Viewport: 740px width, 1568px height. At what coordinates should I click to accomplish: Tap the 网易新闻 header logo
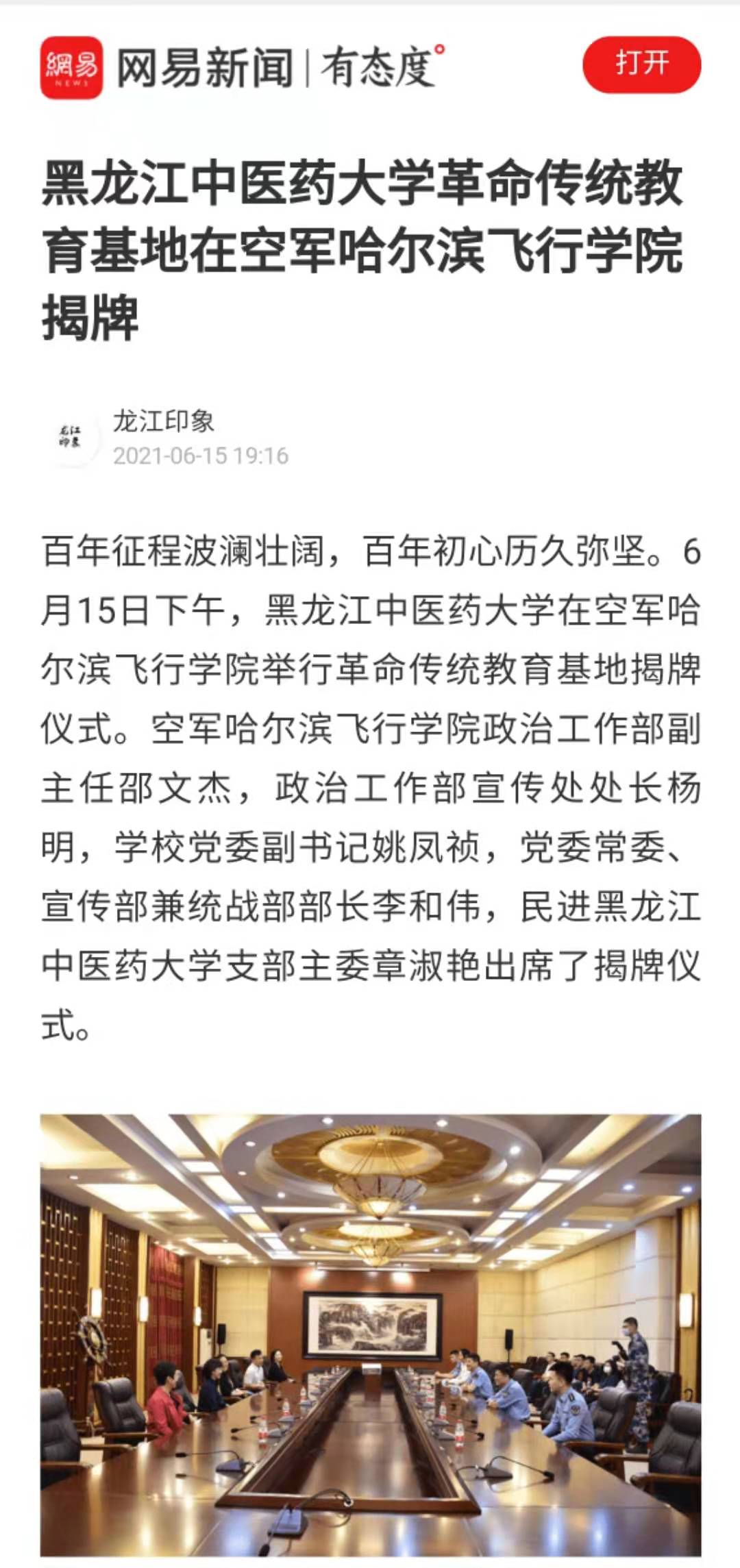point(71,68)
